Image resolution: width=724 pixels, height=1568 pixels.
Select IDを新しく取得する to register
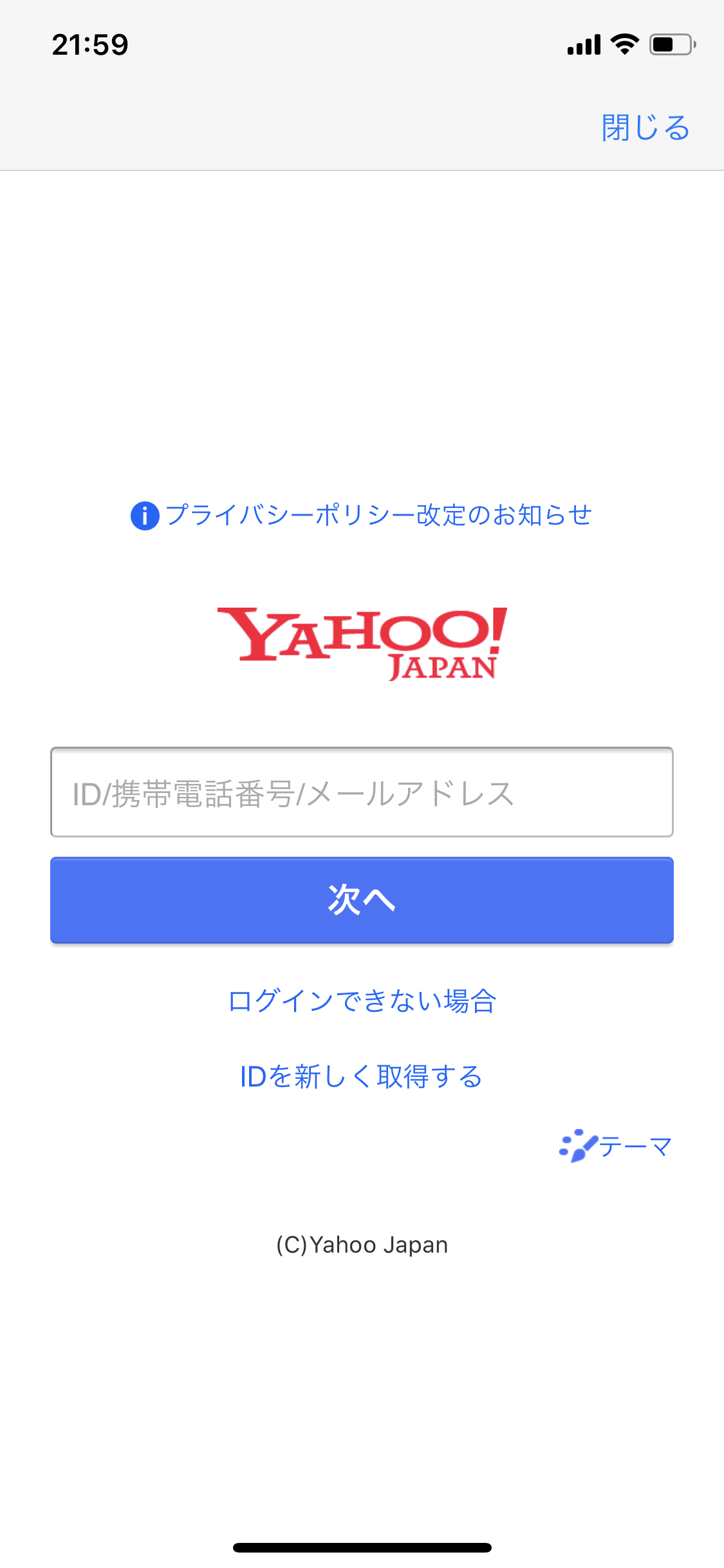click(x=362, y=1076)
